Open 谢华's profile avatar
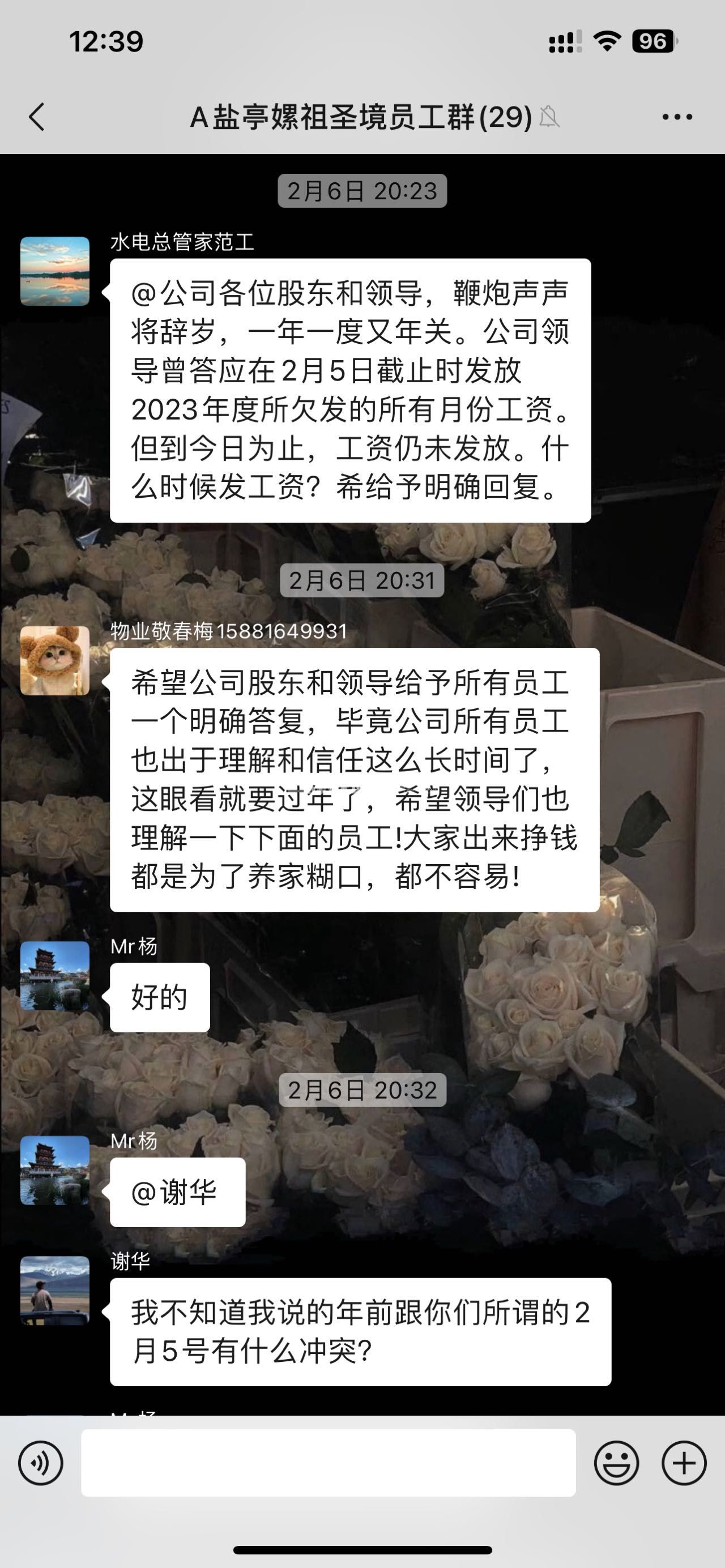The image size is (725, 1568). pos(55,1291)
